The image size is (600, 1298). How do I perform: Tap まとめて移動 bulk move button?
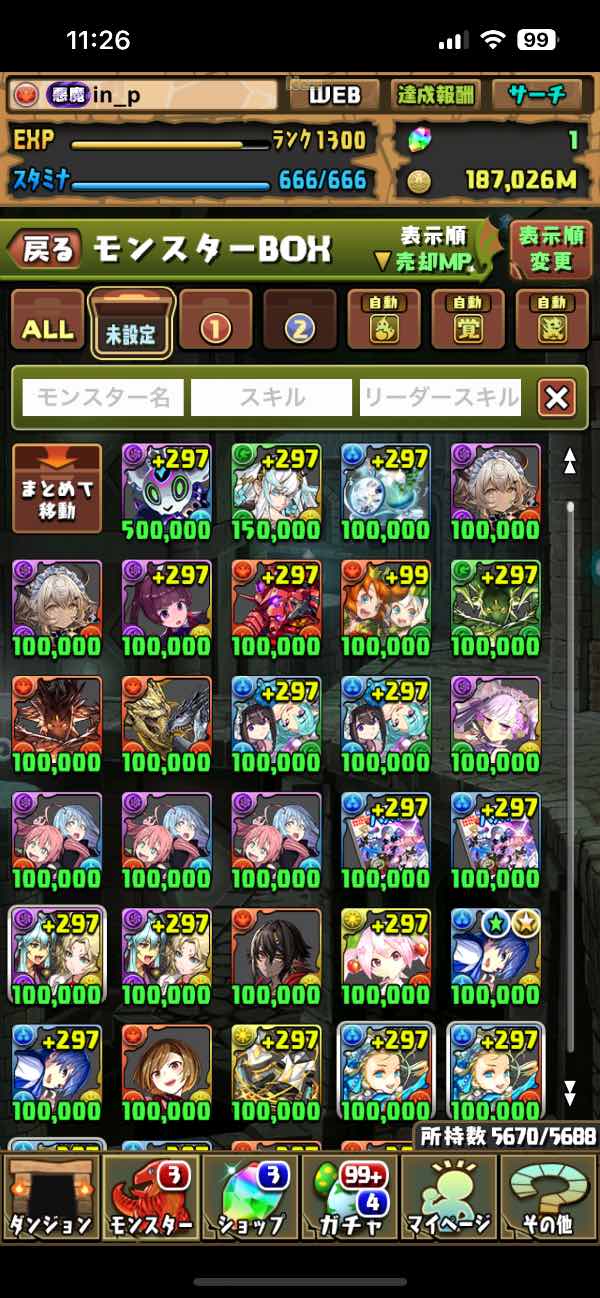point(57,490)
